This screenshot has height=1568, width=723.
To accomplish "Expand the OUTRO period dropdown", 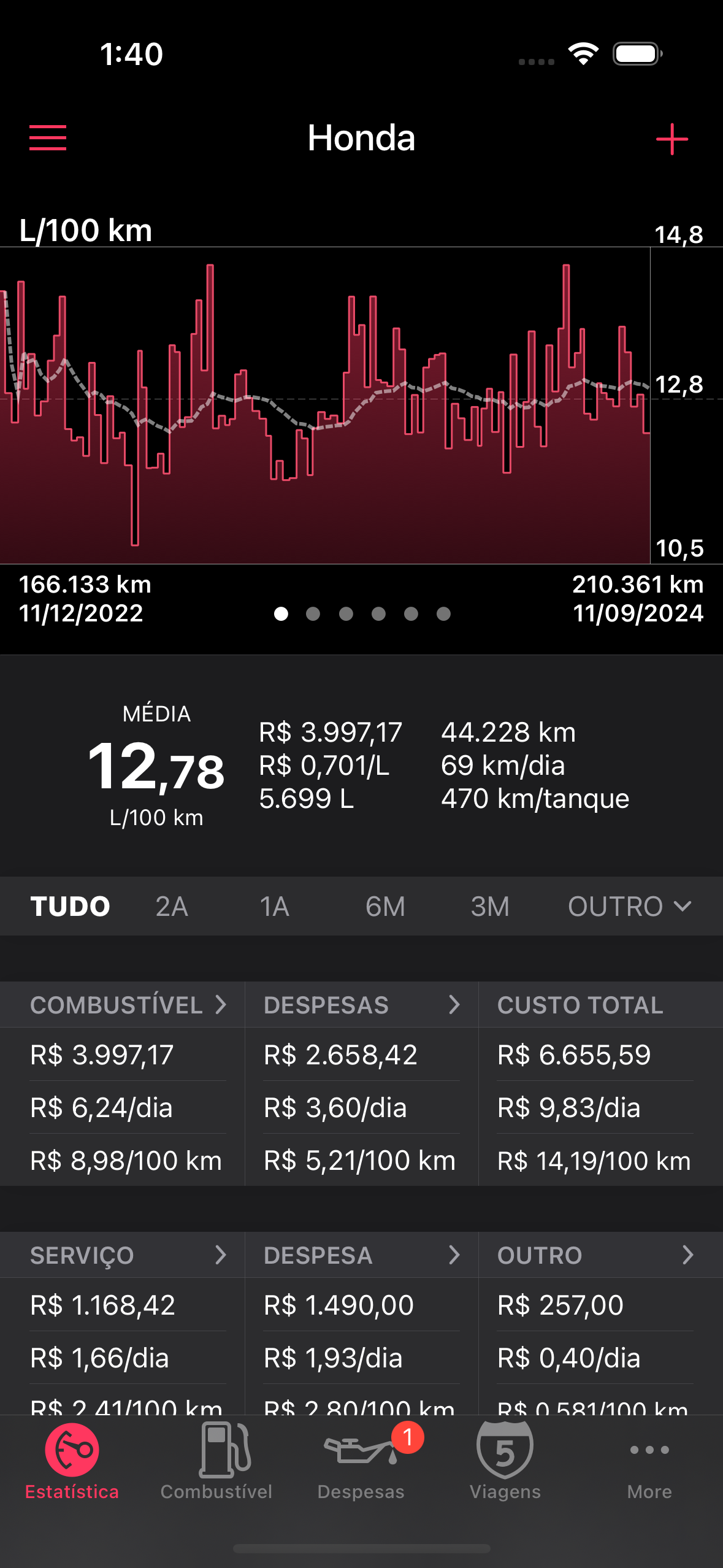I will 630,906.
